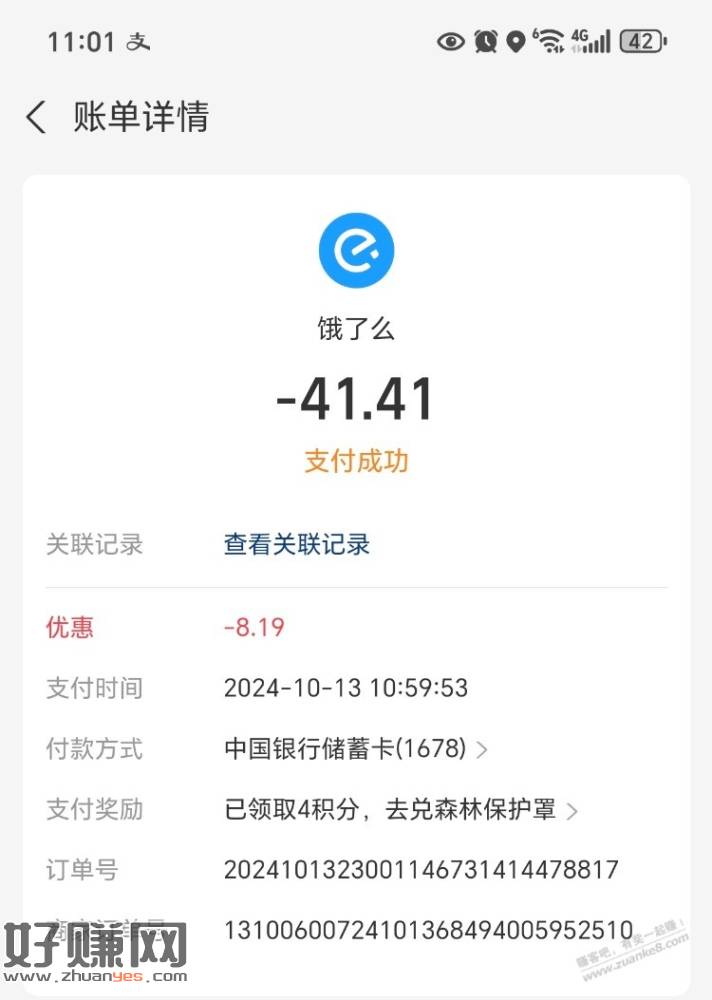
Task: Open 查看关联记录 link
Action: pyautogui.click(x=297, y=545)
